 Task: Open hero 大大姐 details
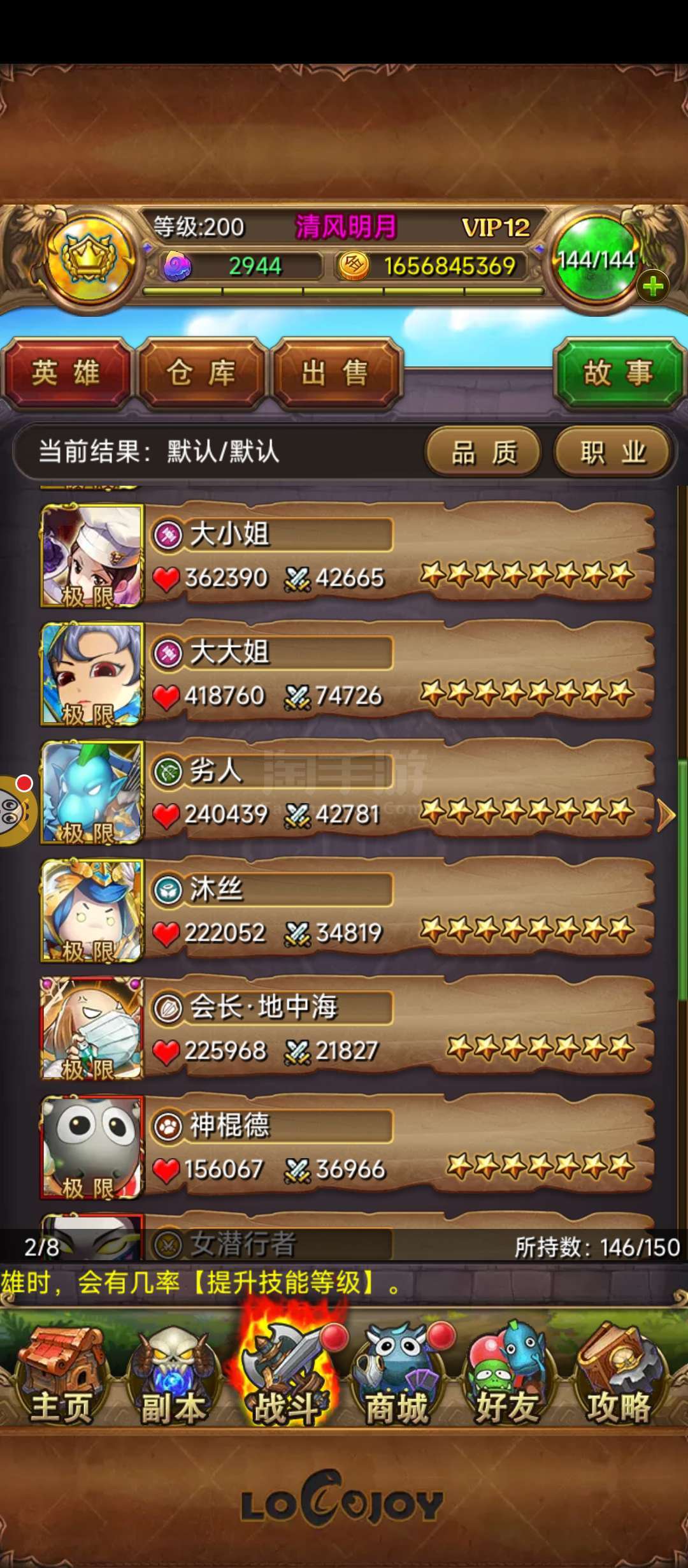click(x=347, y=673)
